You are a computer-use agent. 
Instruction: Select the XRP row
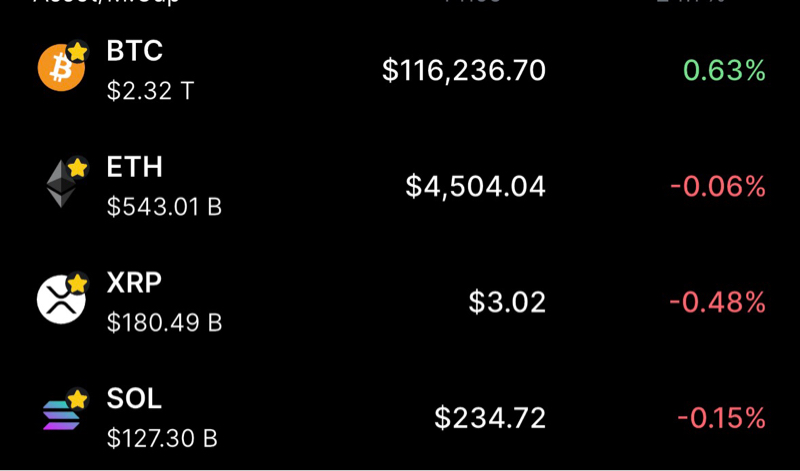coord(135,301)
